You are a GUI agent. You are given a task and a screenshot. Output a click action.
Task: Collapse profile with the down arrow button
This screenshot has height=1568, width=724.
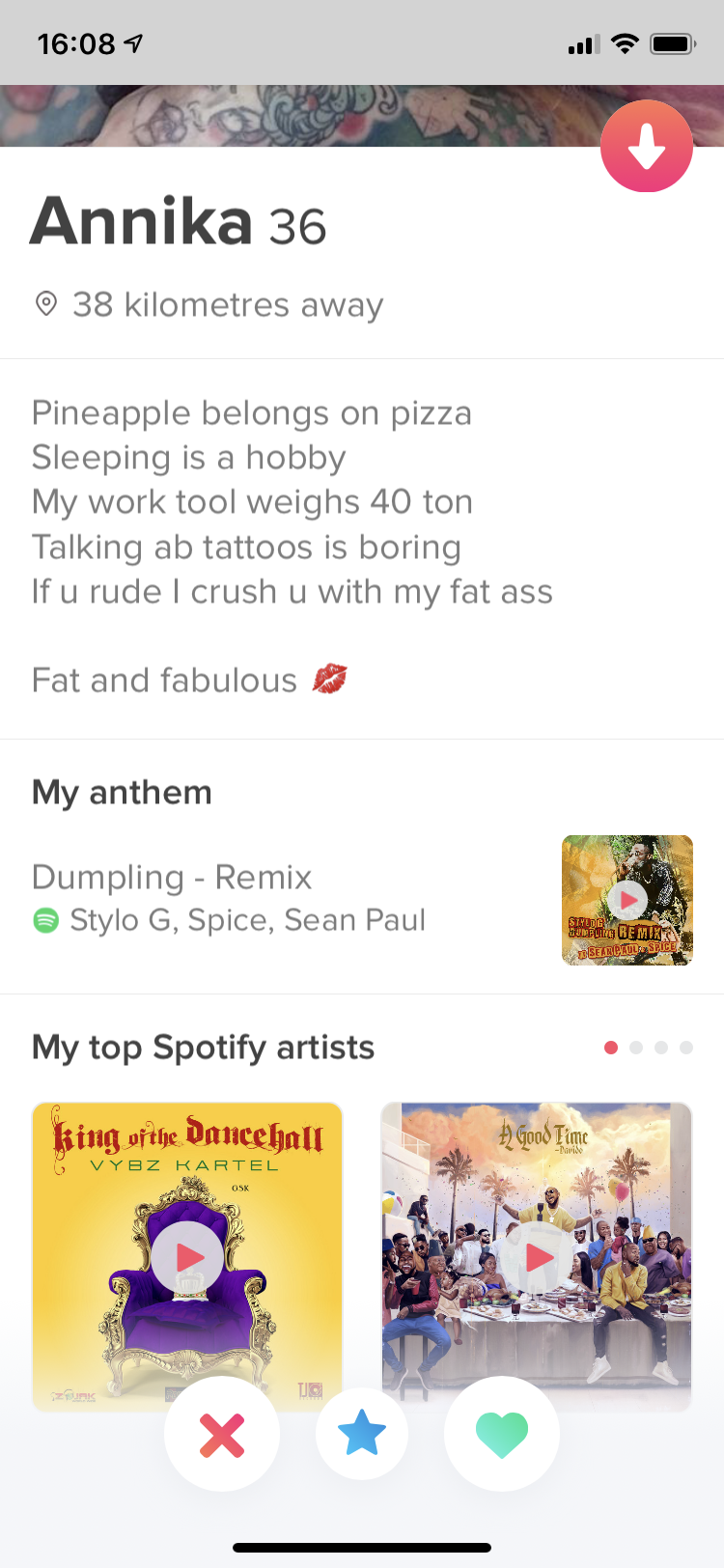point(647,146)
